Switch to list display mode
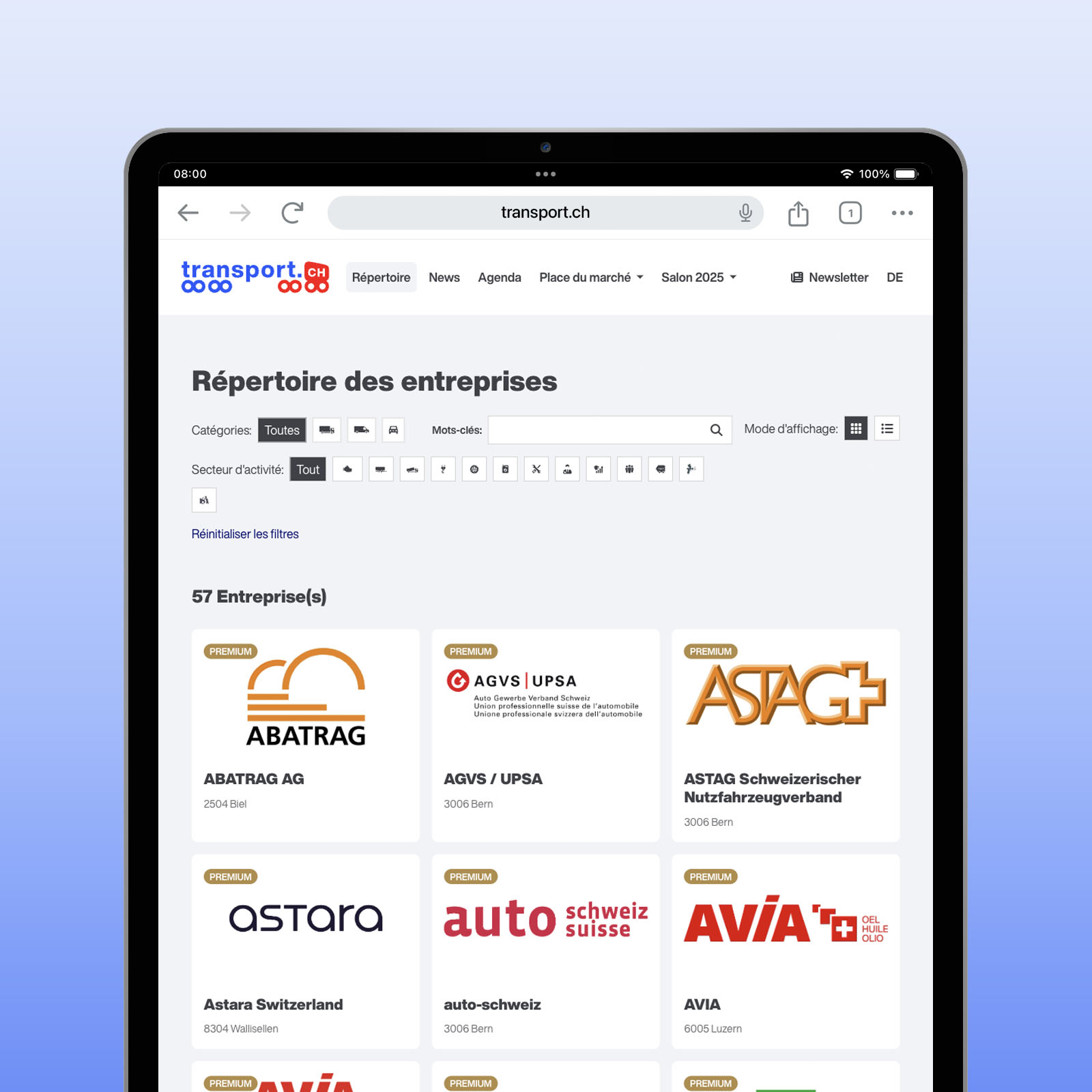 [x=887, y=429]
